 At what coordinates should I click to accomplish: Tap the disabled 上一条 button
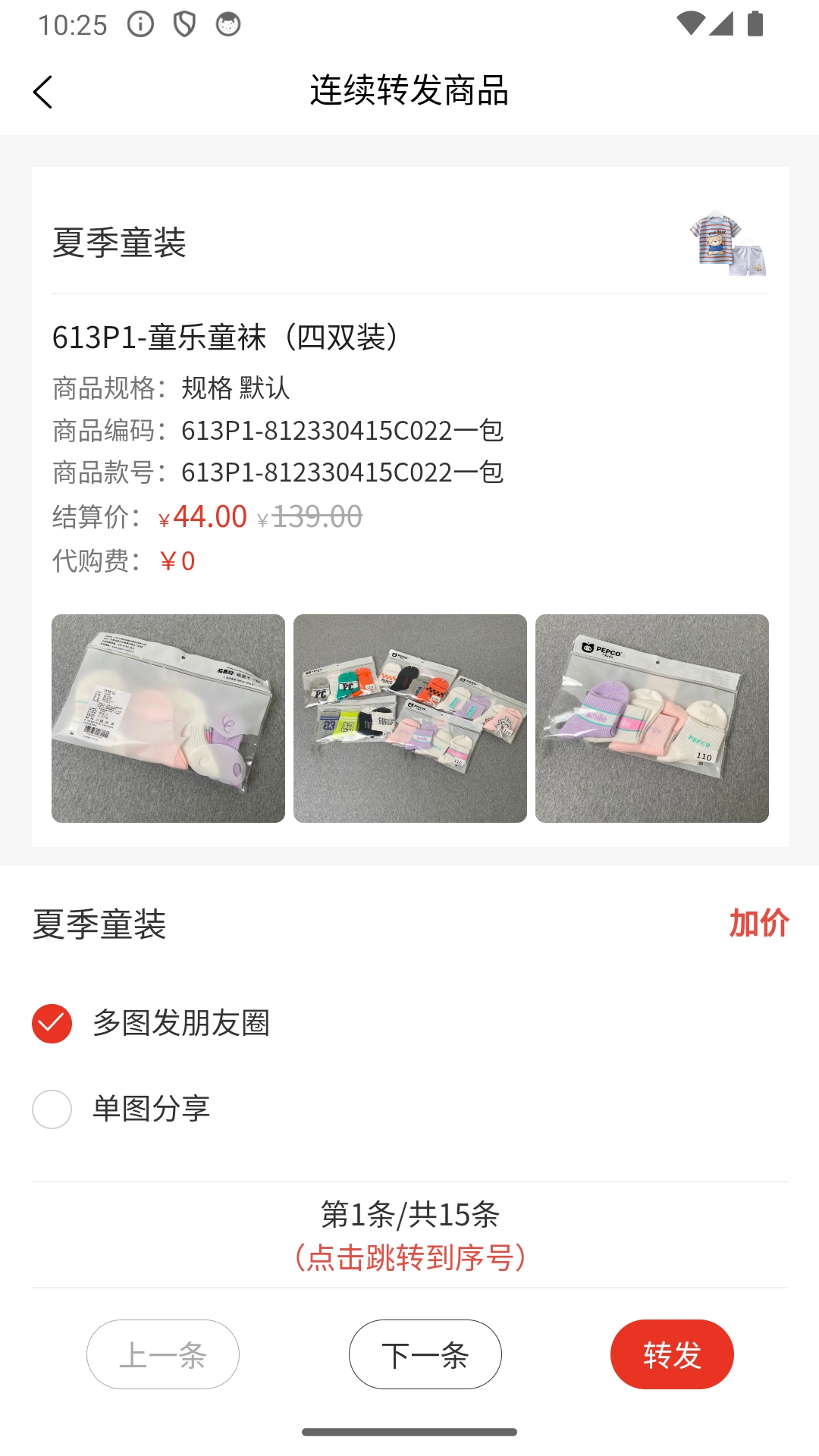162,1354
